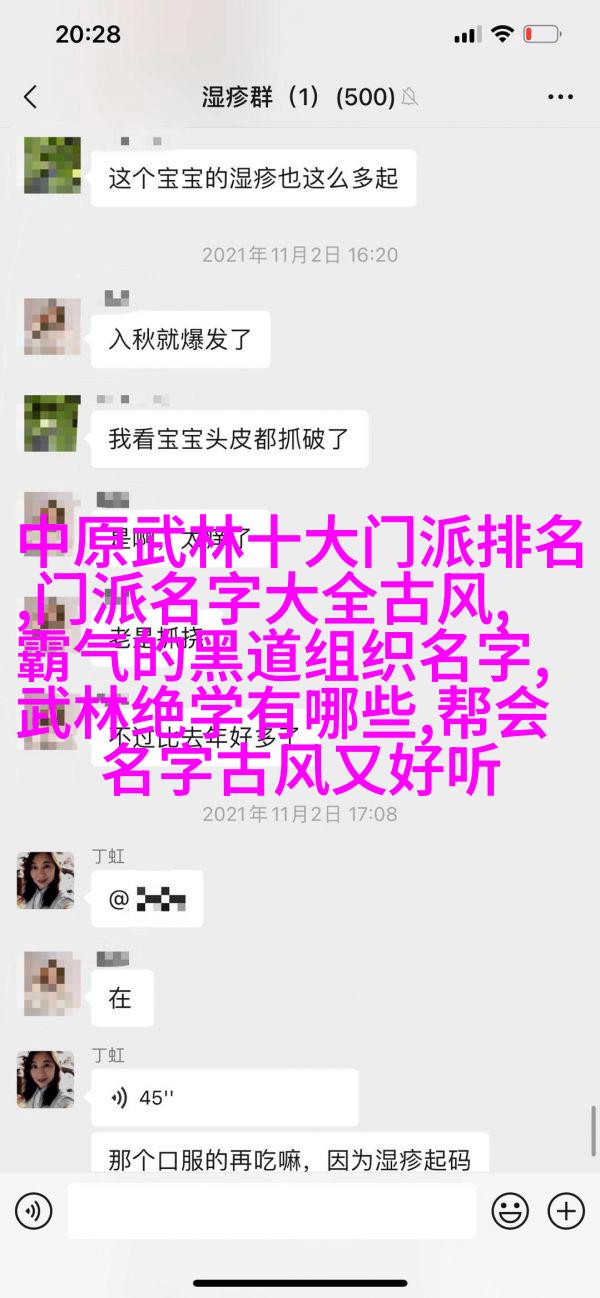Open 丁虹's avatar beside the @ message
600x1298 pixels.
45,880
